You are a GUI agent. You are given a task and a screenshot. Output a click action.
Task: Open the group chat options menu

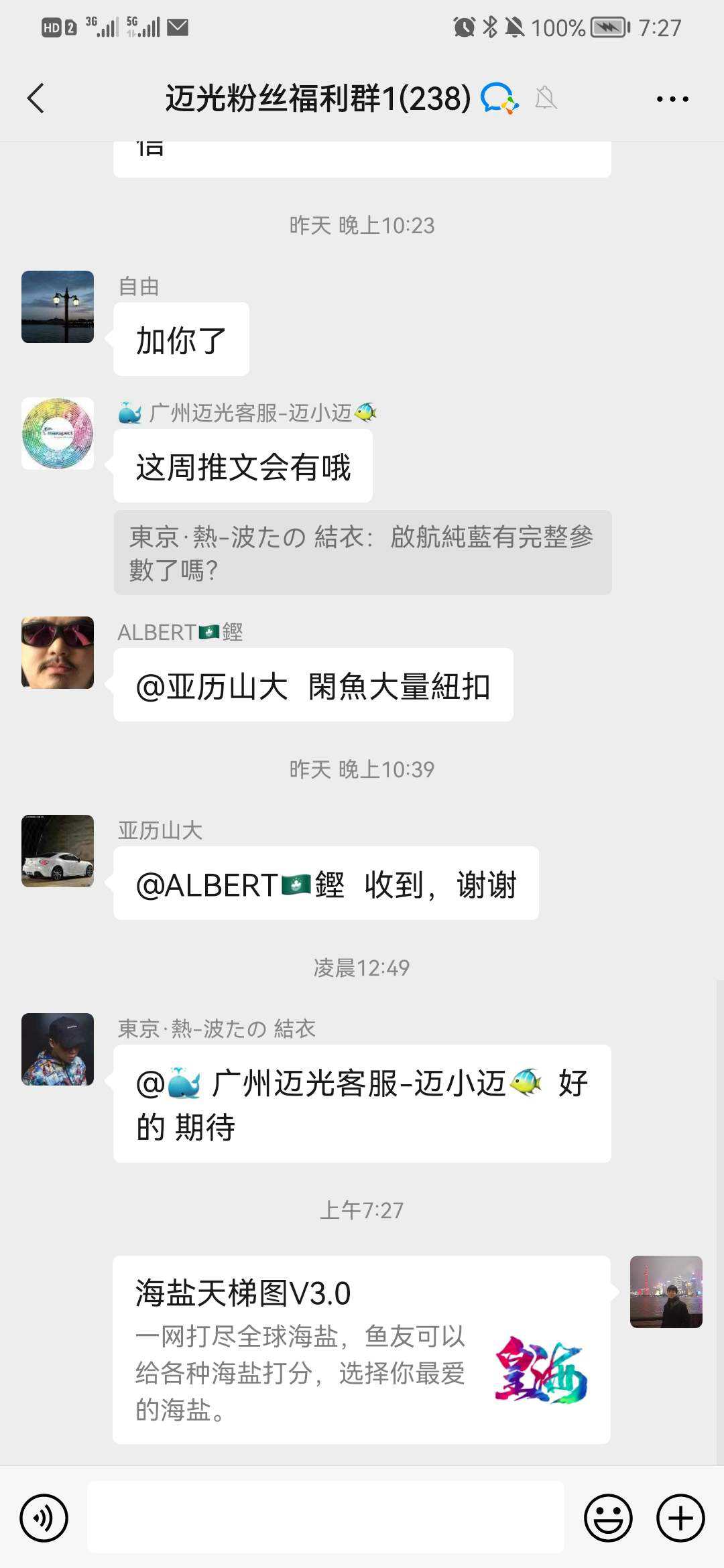[x=672, y=99]
